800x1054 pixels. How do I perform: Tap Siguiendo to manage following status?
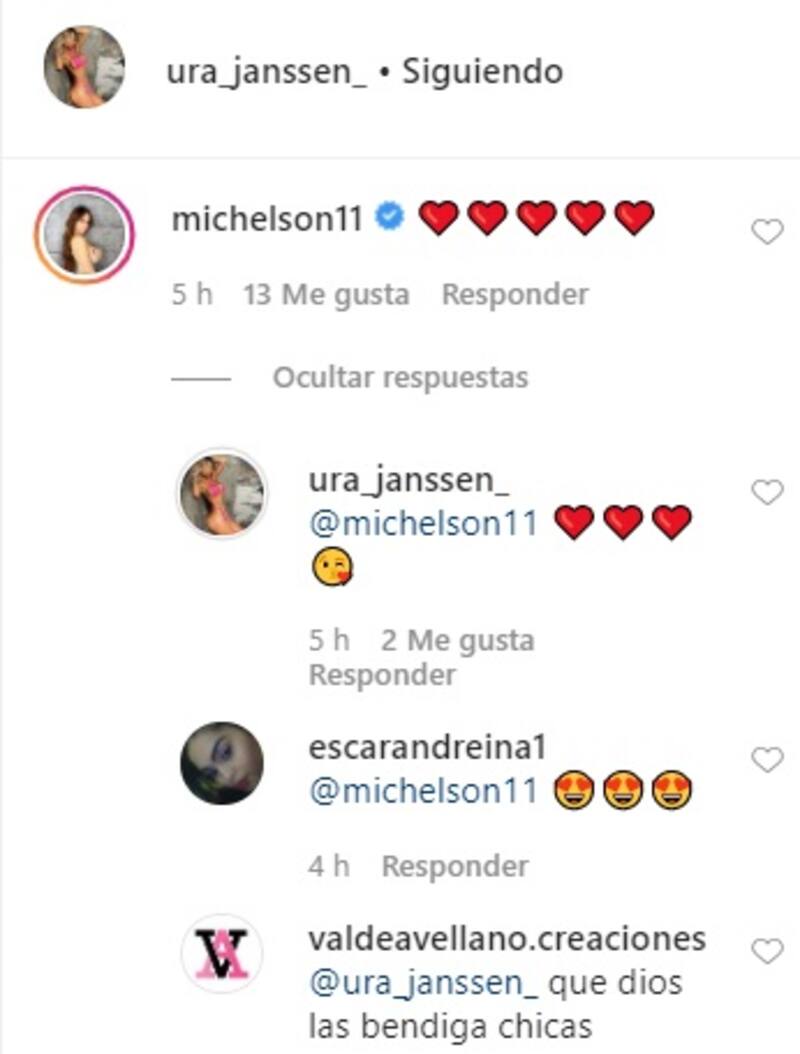(483, 72)
